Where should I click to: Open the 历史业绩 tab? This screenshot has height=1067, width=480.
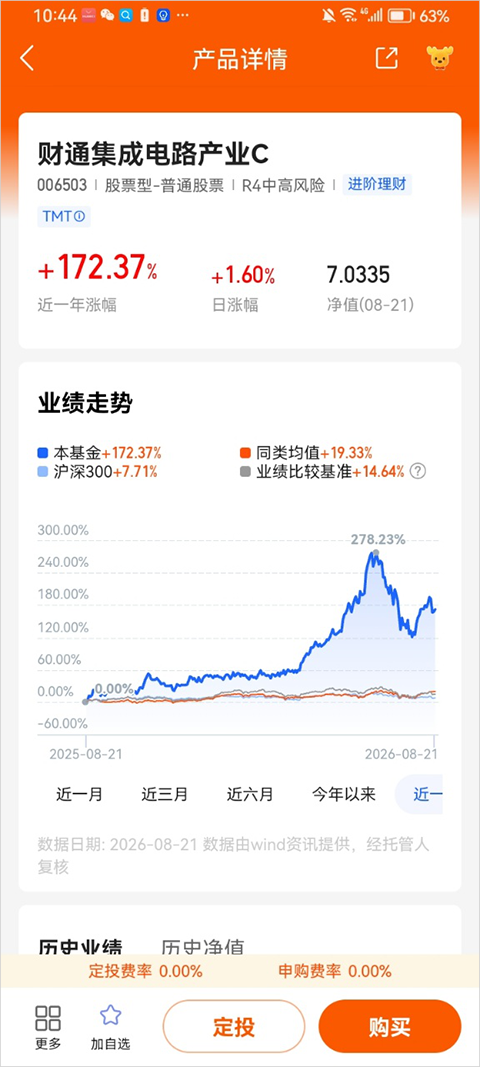tap(80, 947)
